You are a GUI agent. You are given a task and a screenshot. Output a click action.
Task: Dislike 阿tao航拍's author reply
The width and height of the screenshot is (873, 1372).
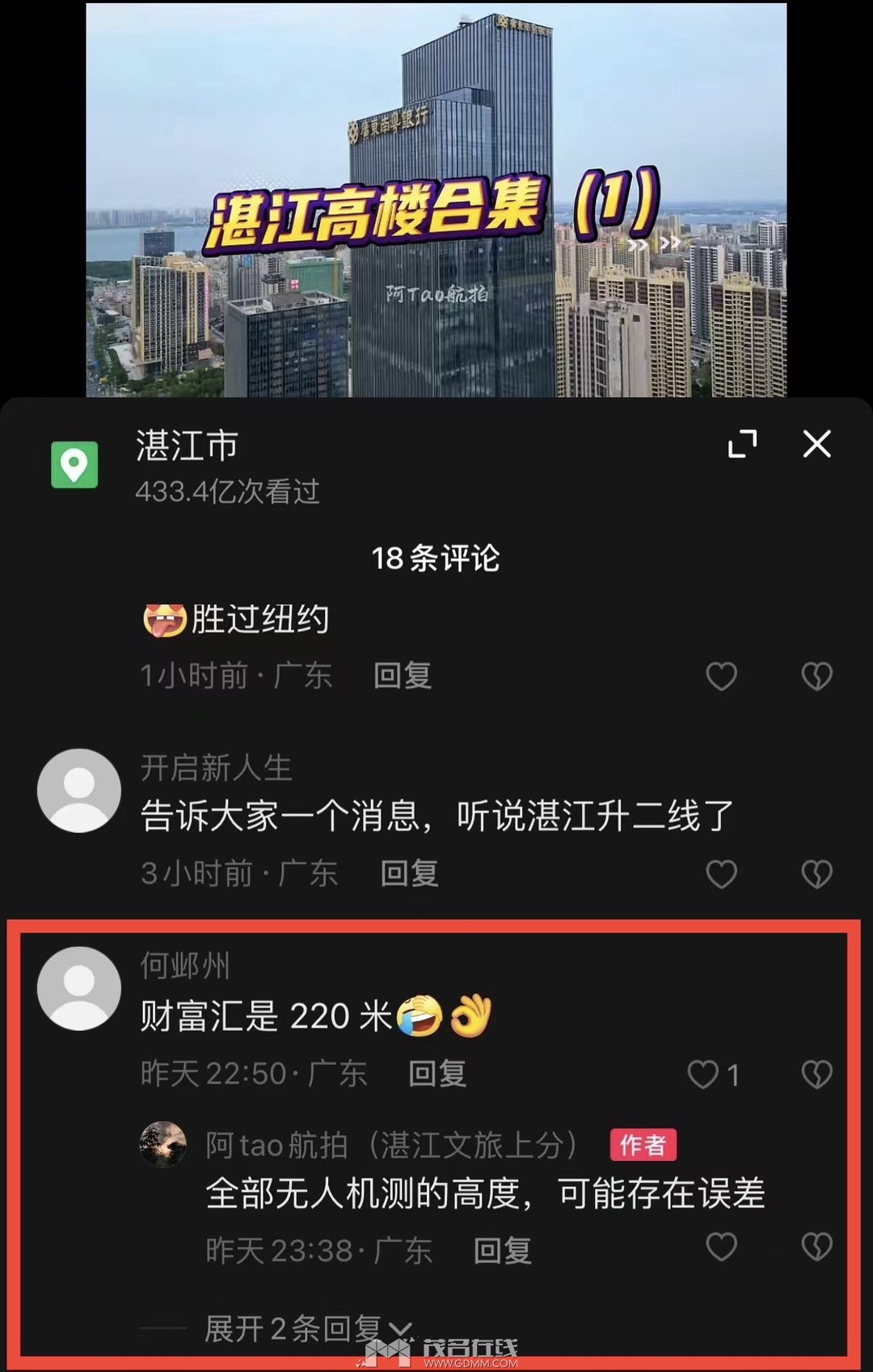[x=816, y=1247]
